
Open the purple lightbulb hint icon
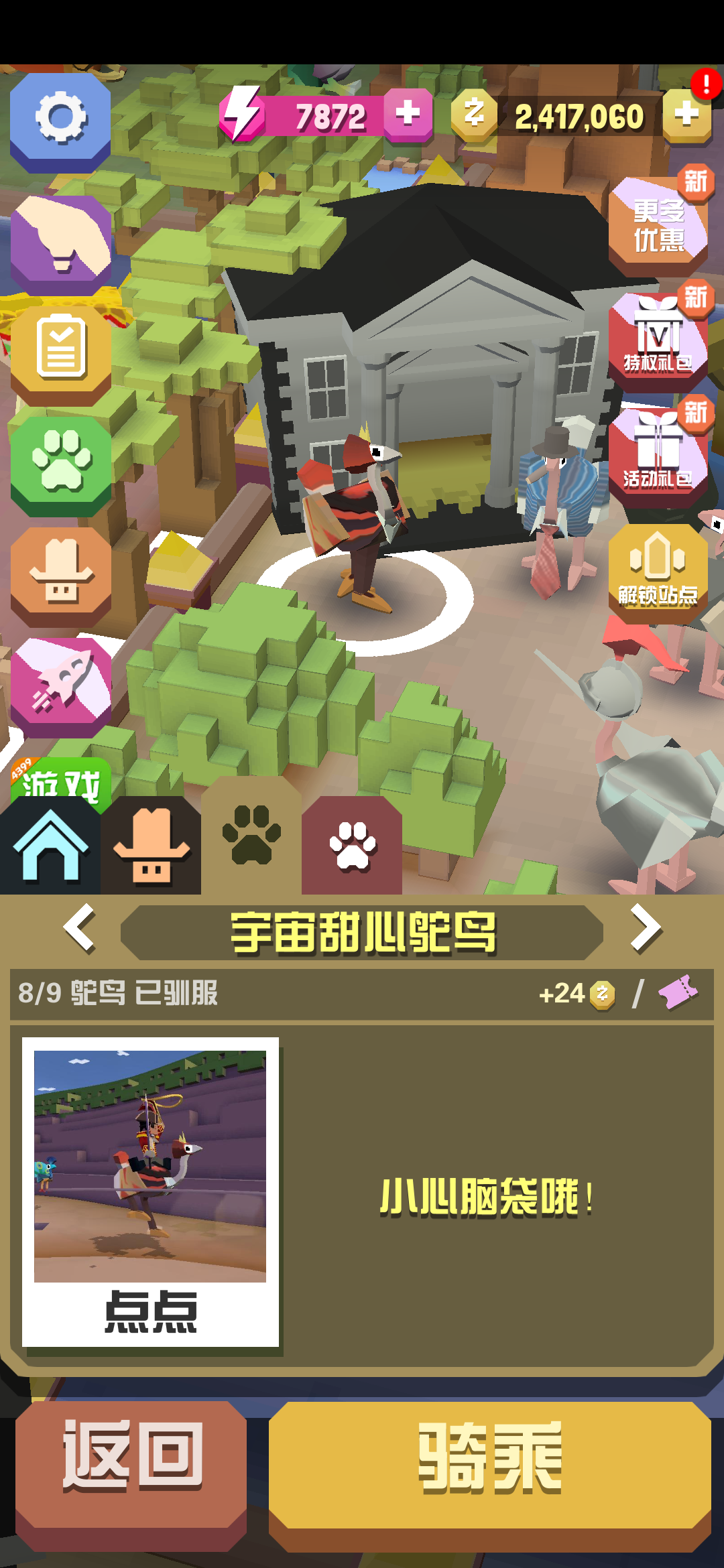pos(60,243)
